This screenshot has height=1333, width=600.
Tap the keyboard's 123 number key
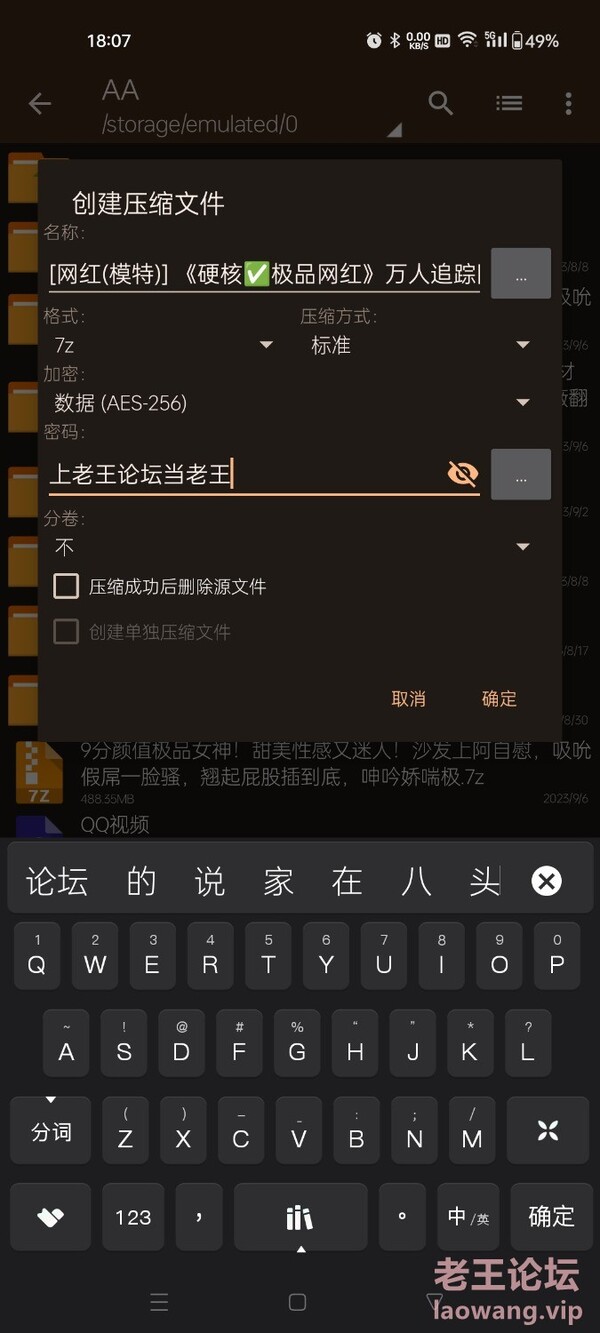pos(133,1217)
